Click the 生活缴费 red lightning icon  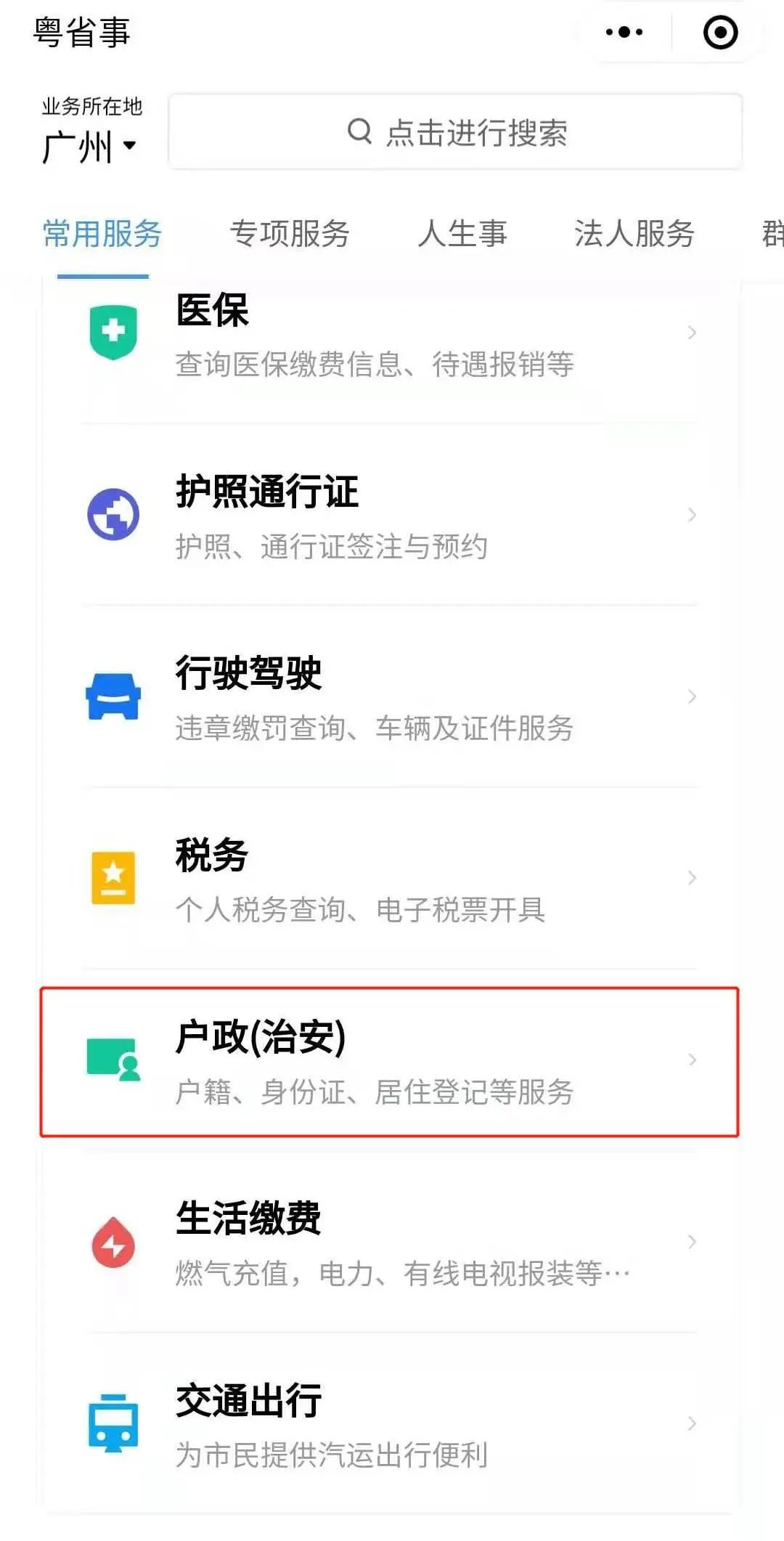click(113, 1243)
